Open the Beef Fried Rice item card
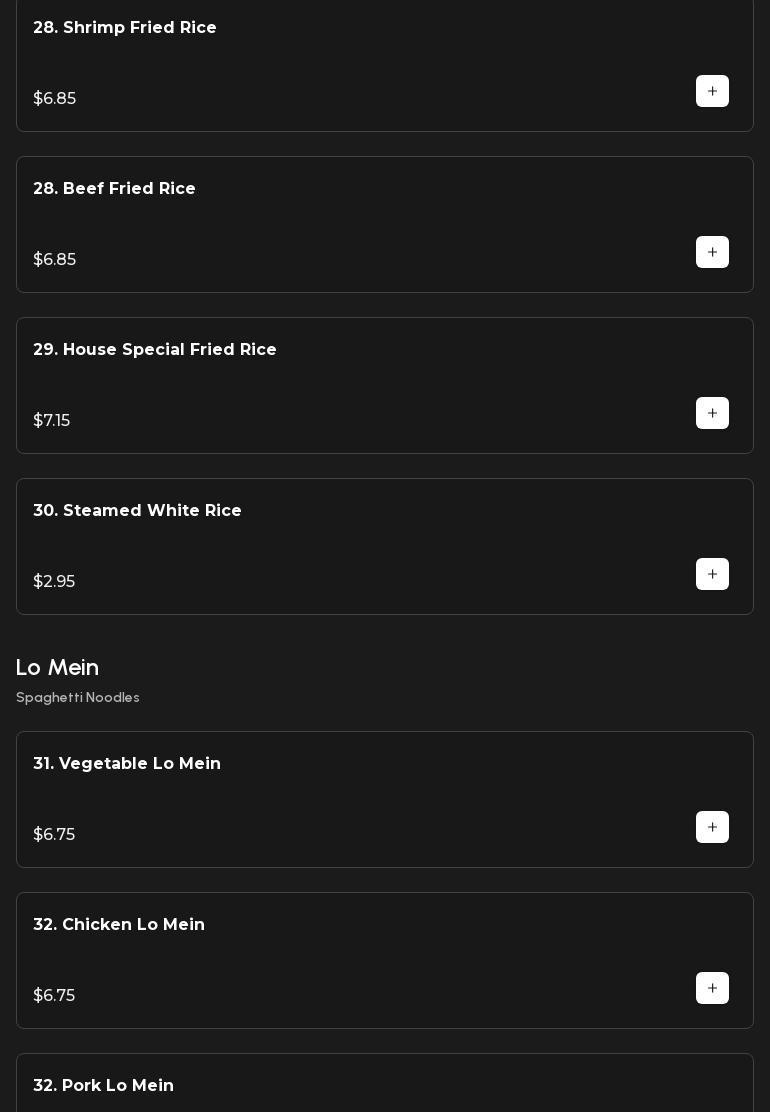This screenshot has height=1112, width=770. (115, 189)
